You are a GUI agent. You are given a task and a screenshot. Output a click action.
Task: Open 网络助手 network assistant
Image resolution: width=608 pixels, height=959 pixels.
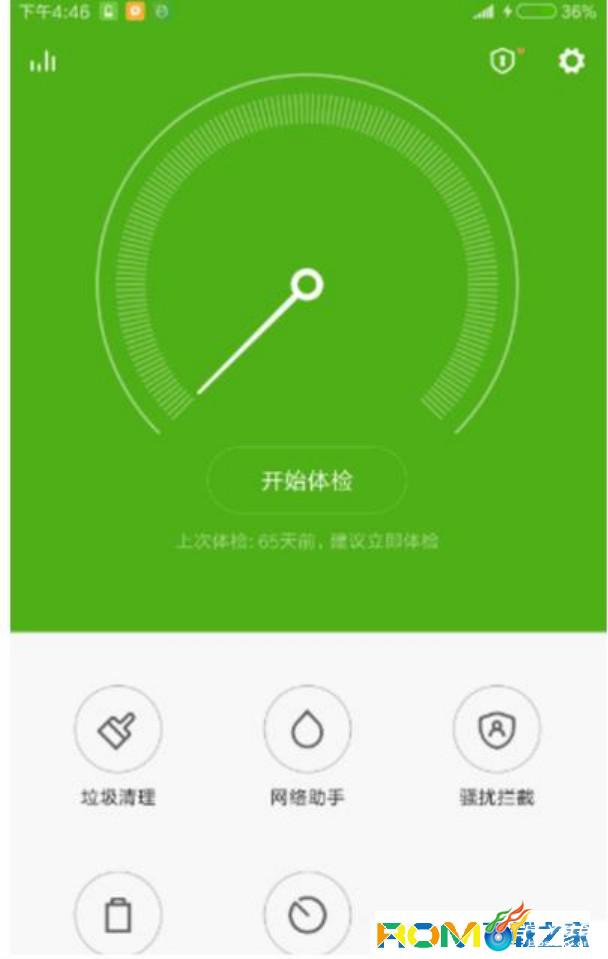[307, 730]
